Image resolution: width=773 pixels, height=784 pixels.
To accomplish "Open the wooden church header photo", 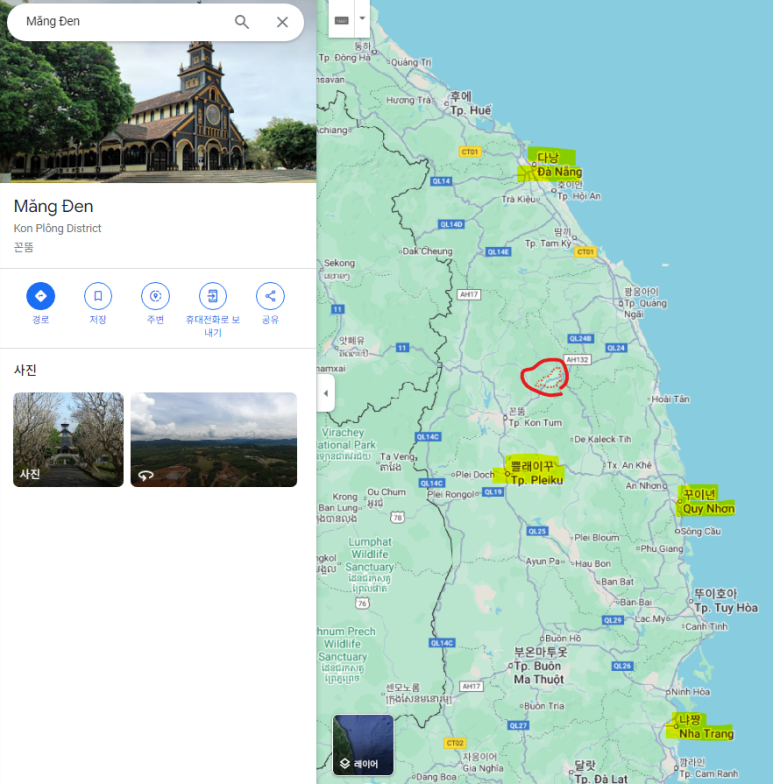I will click(158, 110).
